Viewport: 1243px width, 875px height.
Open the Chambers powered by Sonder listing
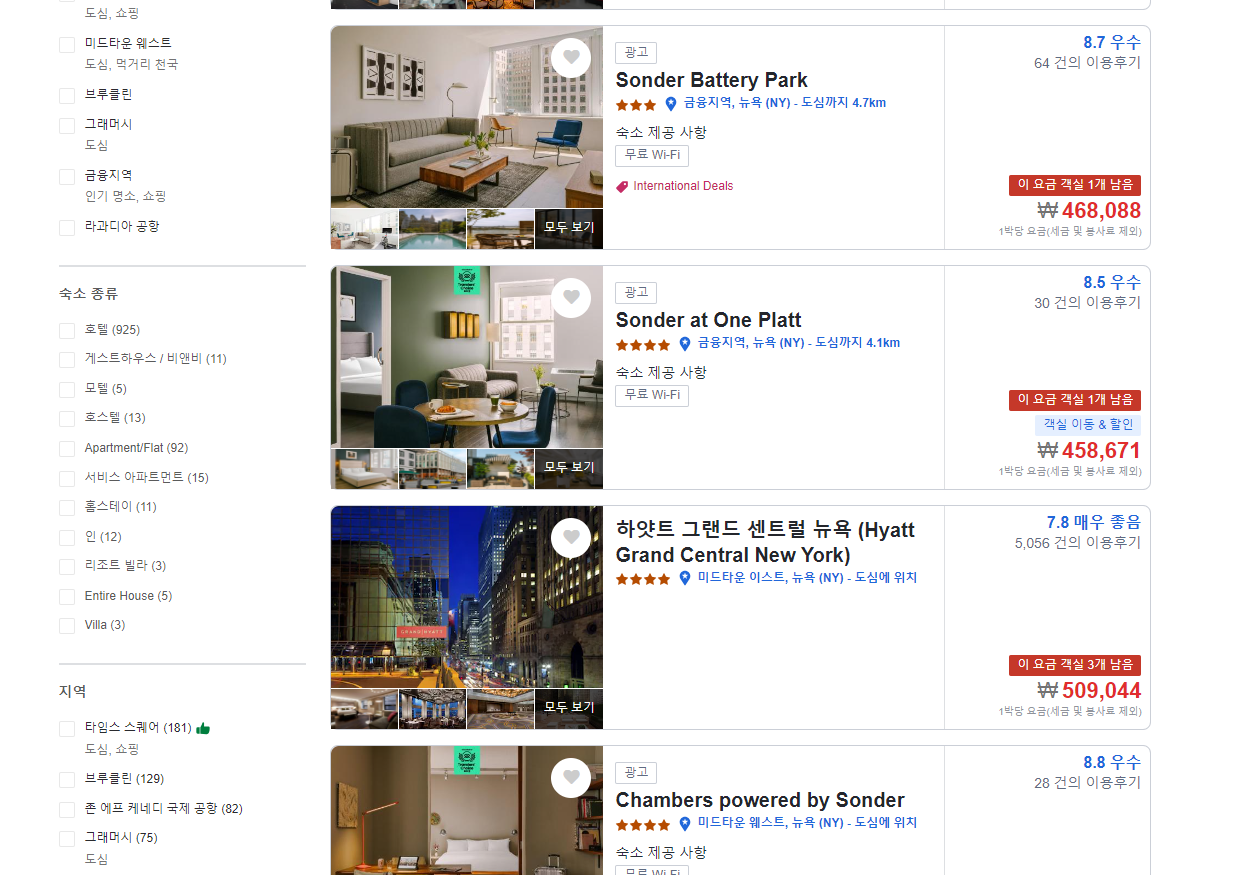point(759,800)
